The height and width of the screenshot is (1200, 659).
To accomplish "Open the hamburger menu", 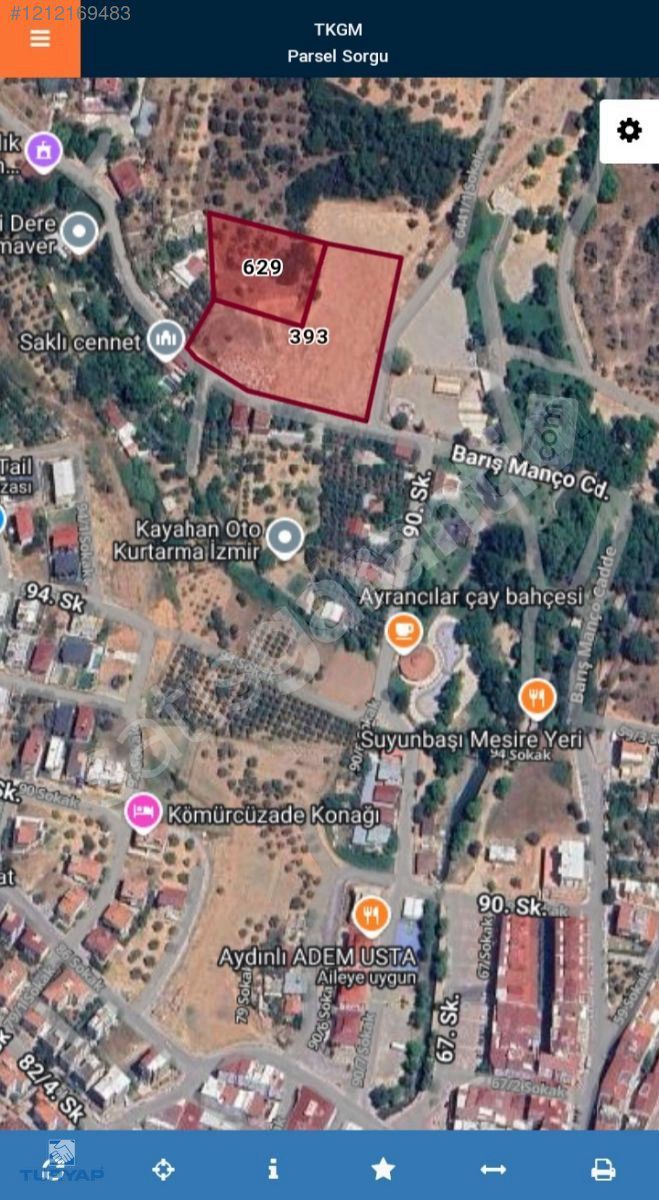I will [40, 39].
